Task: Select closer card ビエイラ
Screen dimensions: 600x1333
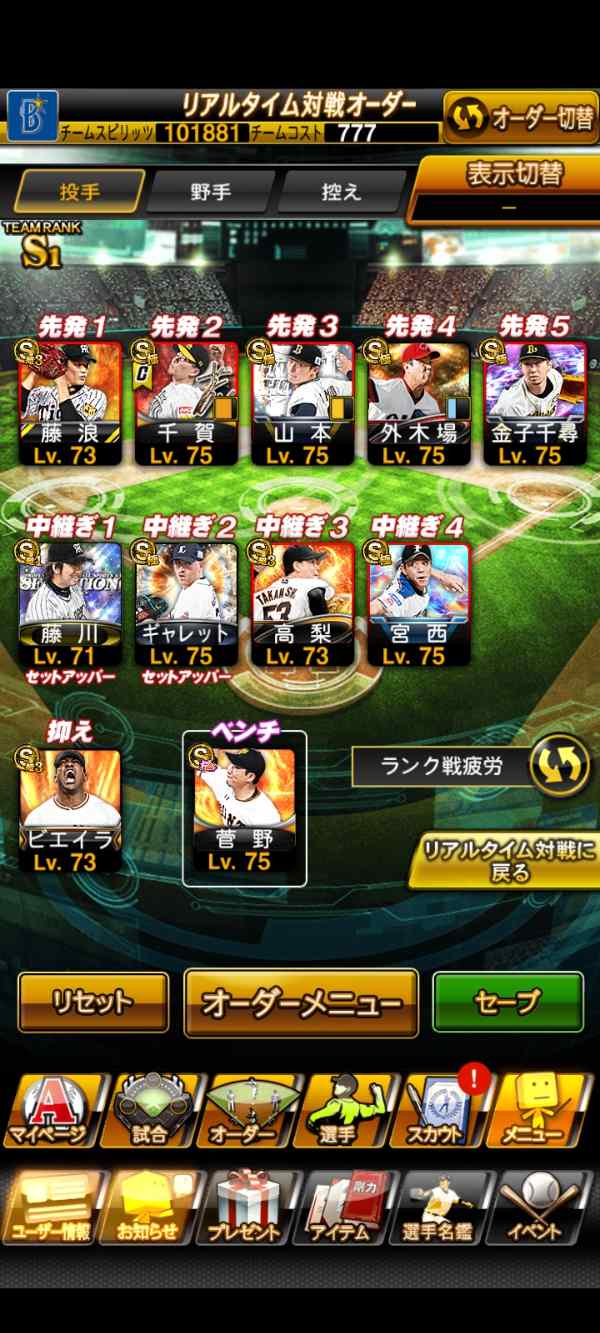Action: click(x=71, y=811)
